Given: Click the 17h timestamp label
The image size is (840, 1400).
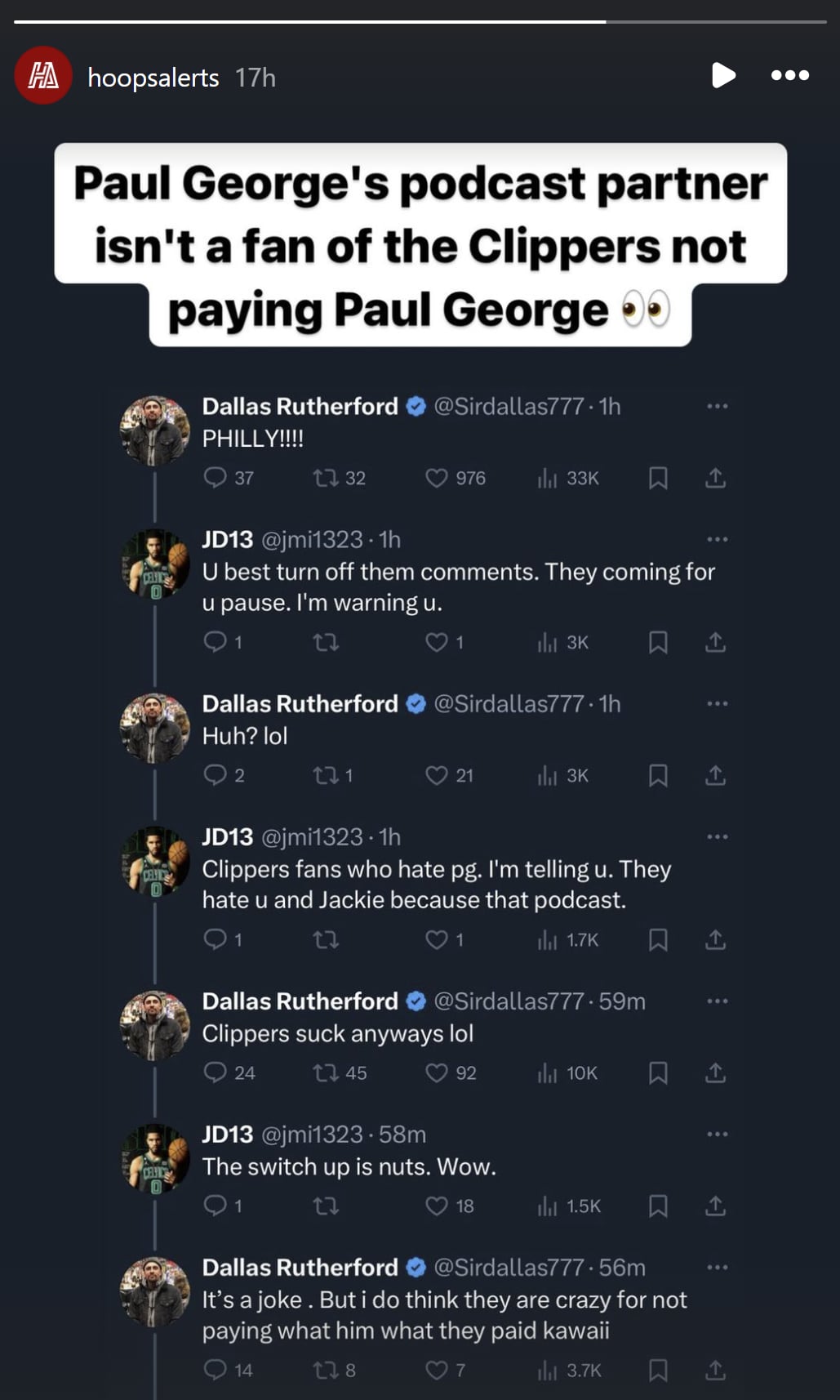Looking at the screenshot, I should [255, 78].
